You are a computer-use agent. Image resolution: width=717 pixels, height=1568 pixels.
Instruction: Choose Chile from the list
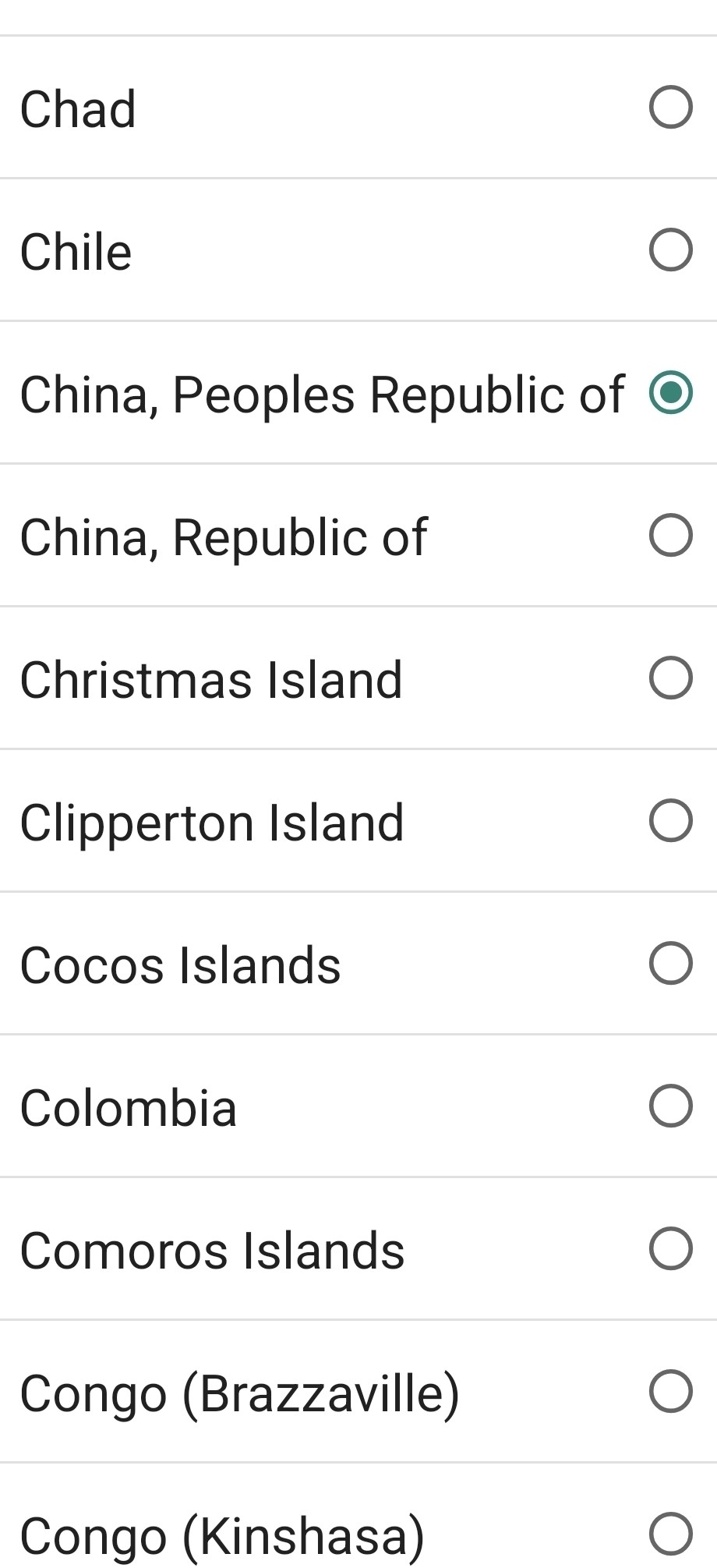670,250
